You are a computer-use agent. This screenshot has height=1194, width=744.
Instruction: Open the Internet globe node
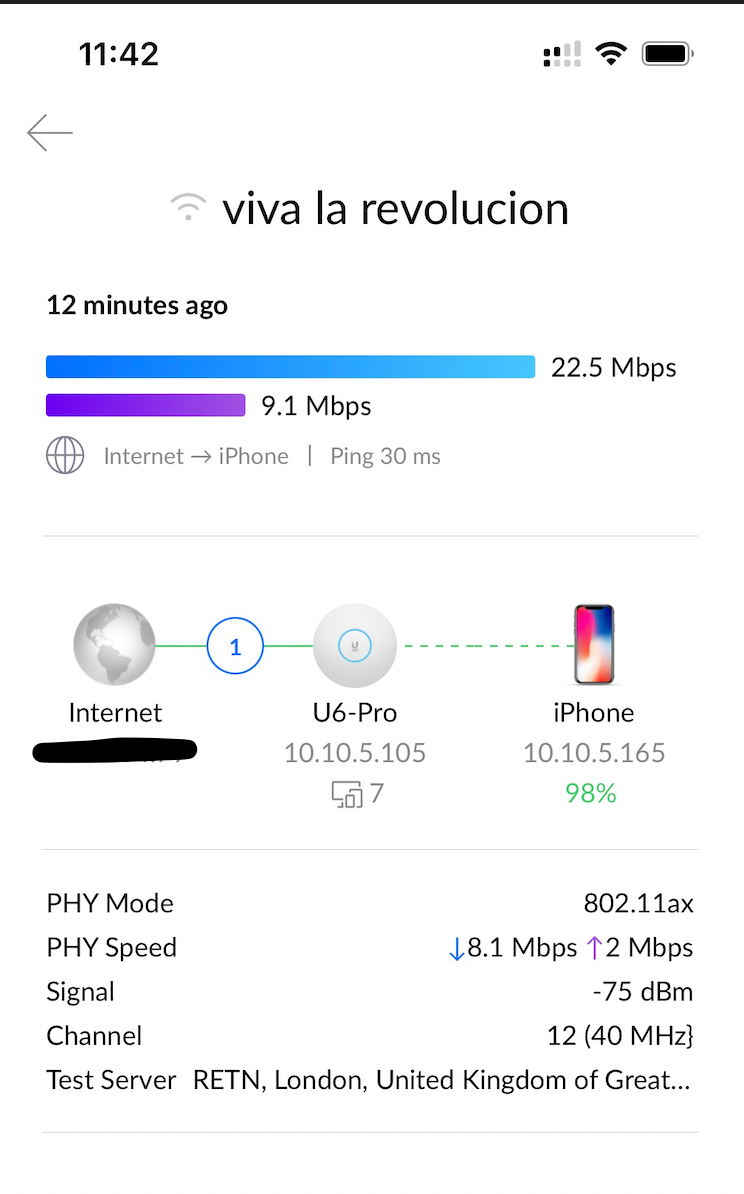[x=114, y=644]
